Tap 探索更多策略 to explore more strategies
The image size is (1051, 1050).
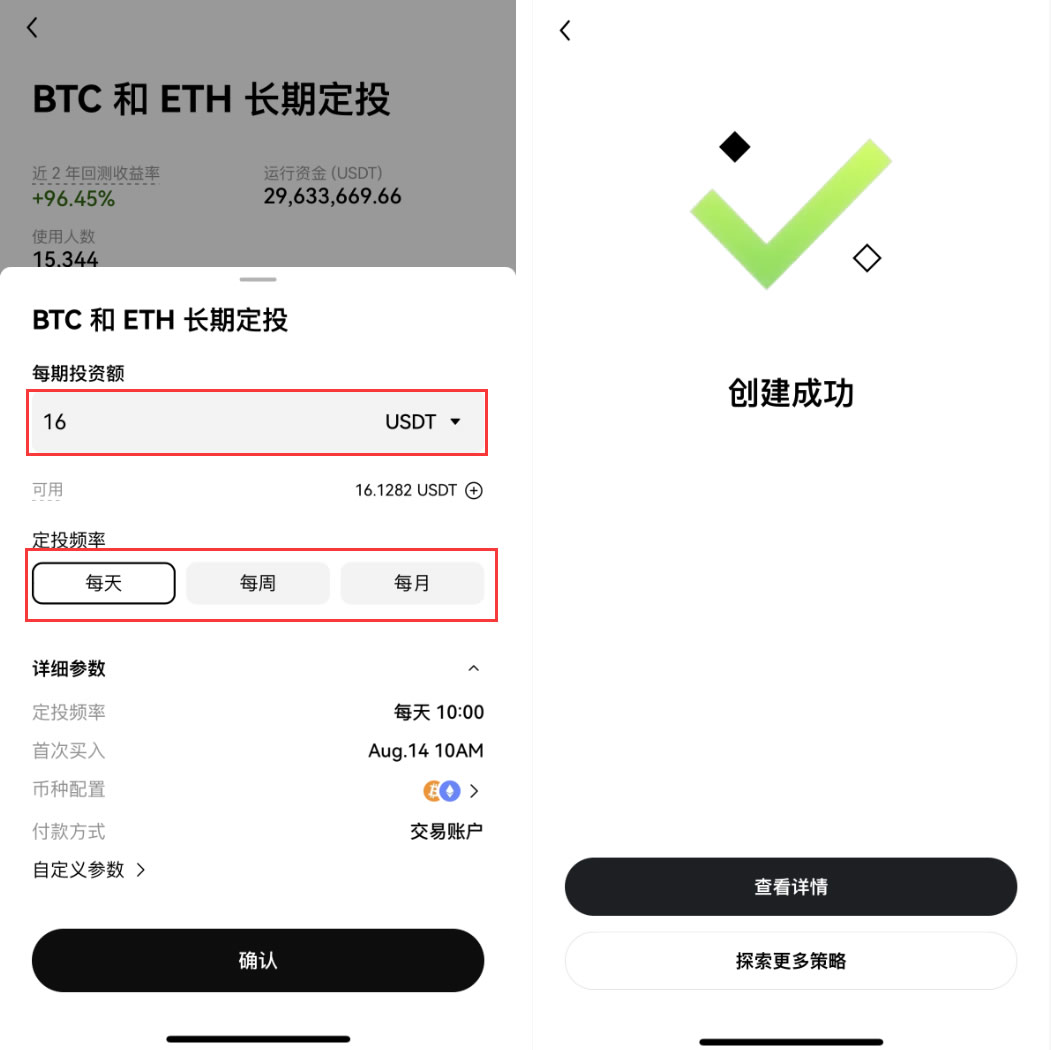tap(790, 961)
